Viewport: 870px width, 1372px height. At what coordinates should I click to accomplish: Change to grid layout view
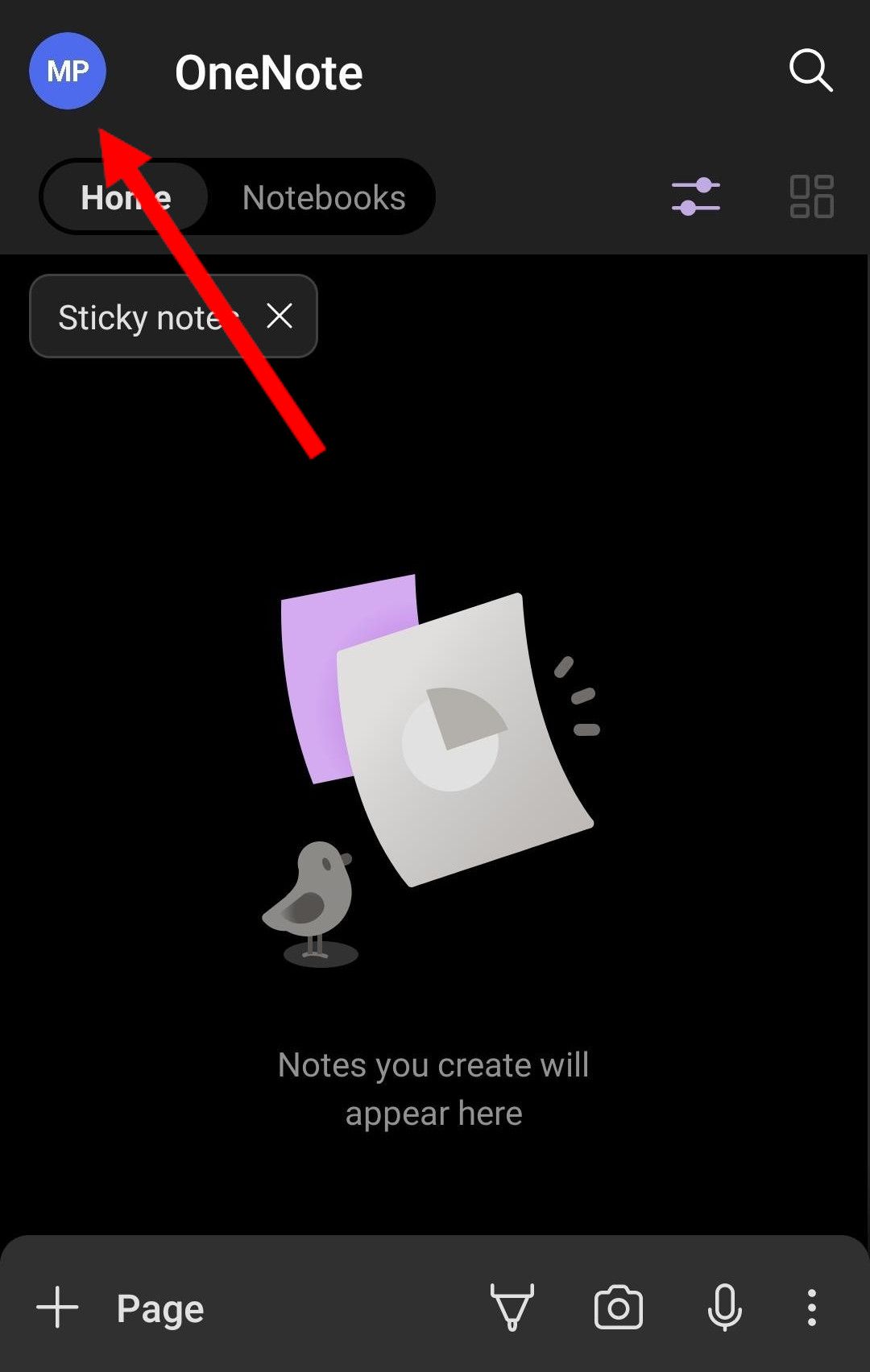coord(811,196)
